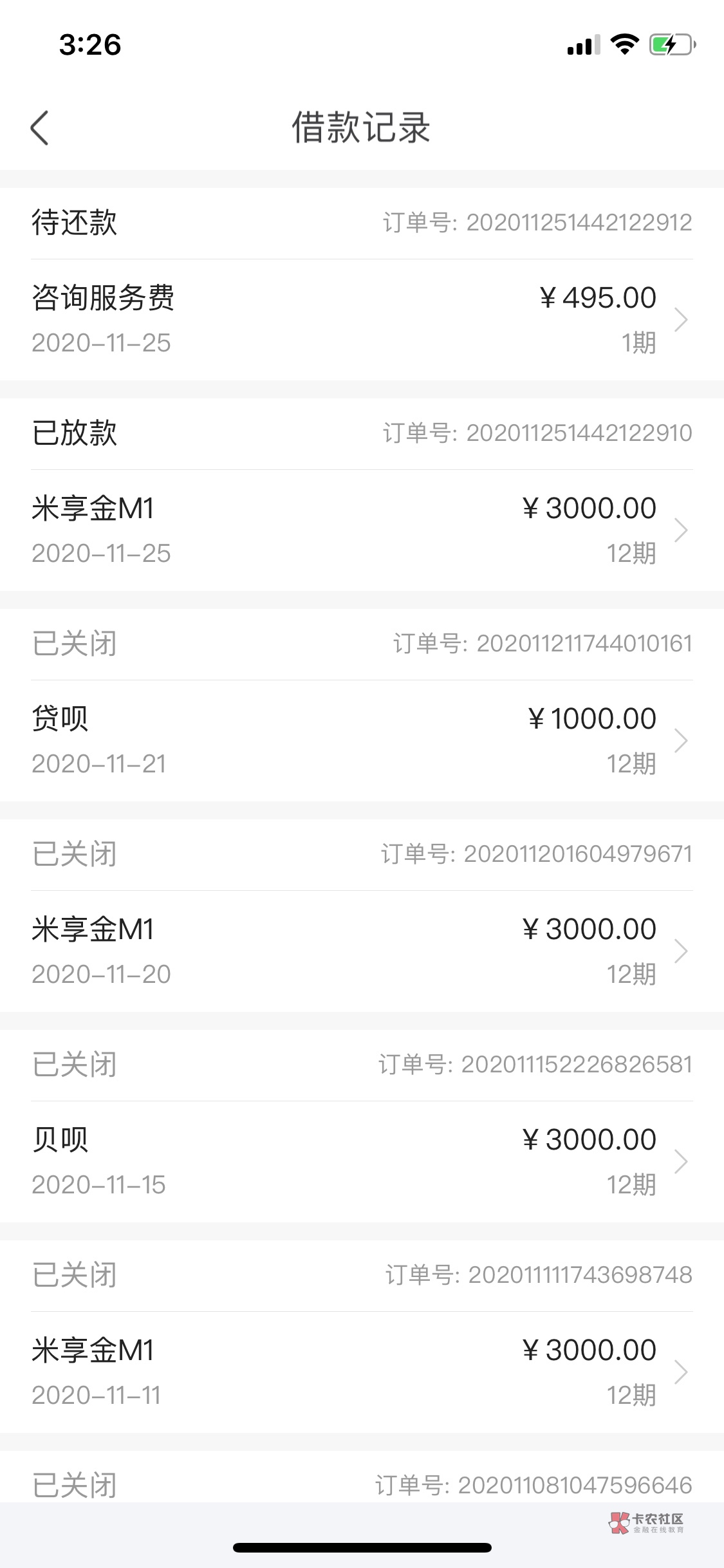The height and width of the screenshot is (1568, 724).
Task: Open 米享金M1 loan dated 2020-11-11
Action: coord(360,1372)
